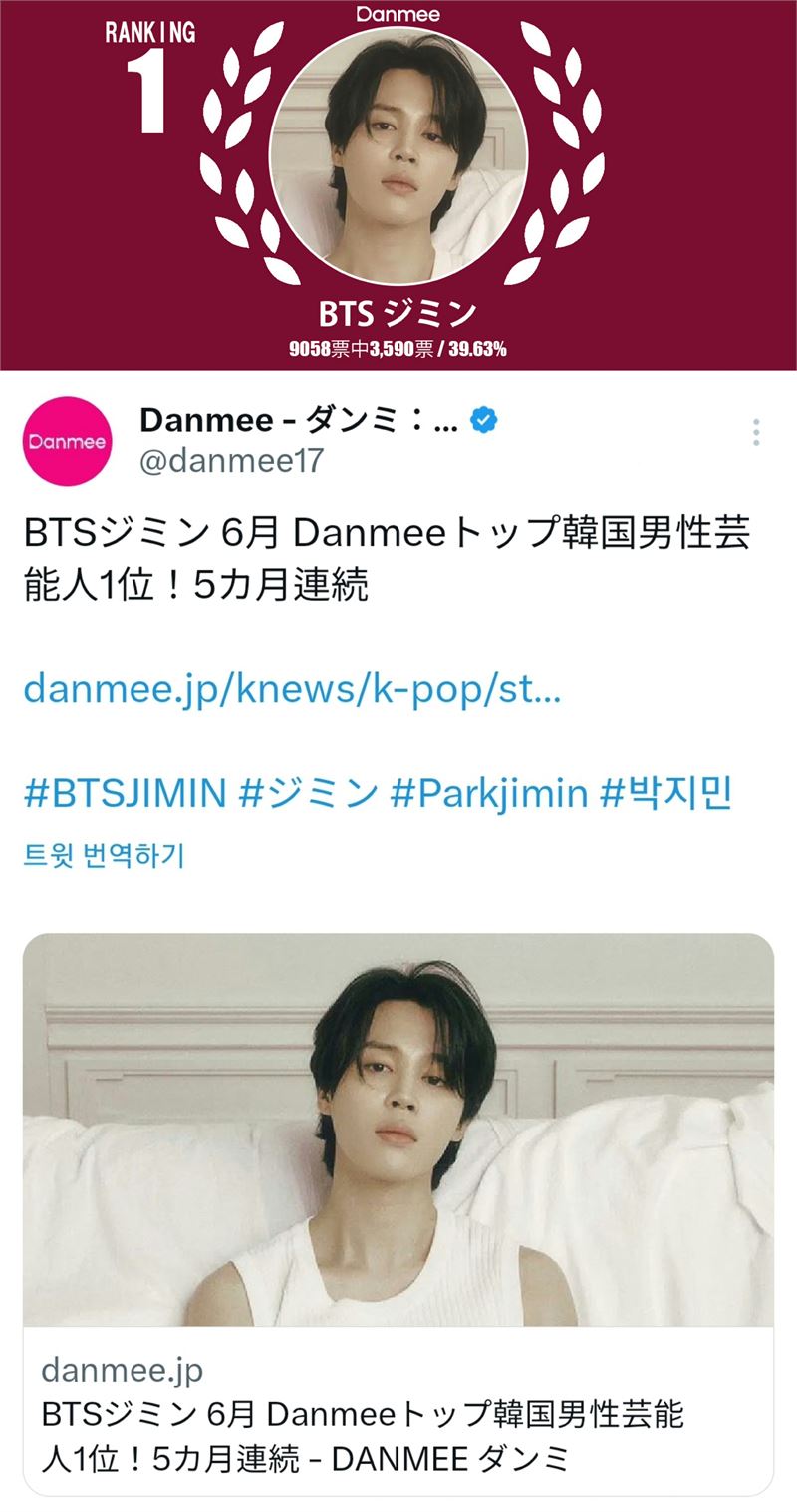
Task: Open the danmee.jp/knews link in the tweet
Action: coord(292,690)
